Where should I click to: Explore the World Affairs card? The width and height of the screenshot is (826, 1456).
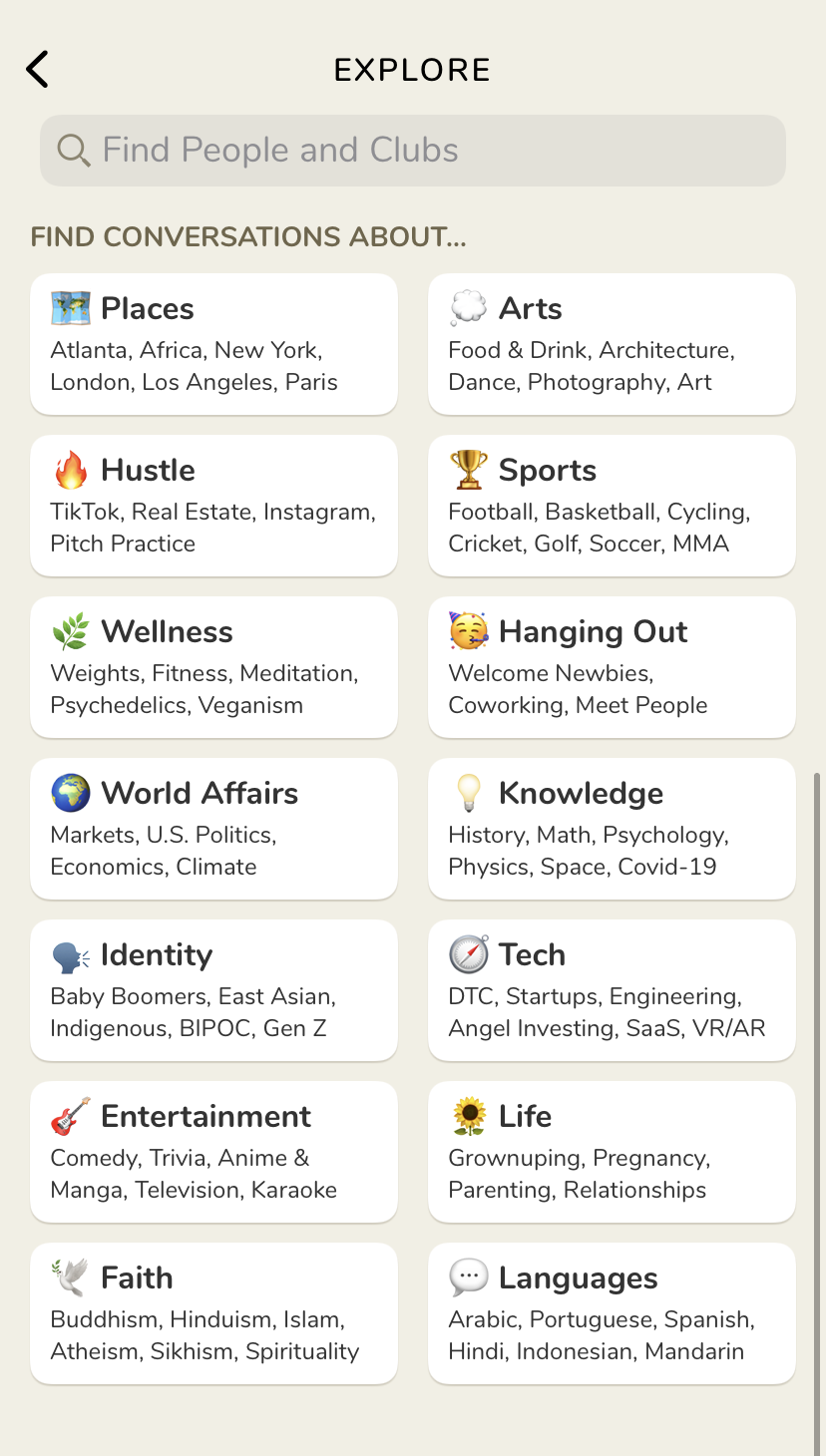click(213, 829)
